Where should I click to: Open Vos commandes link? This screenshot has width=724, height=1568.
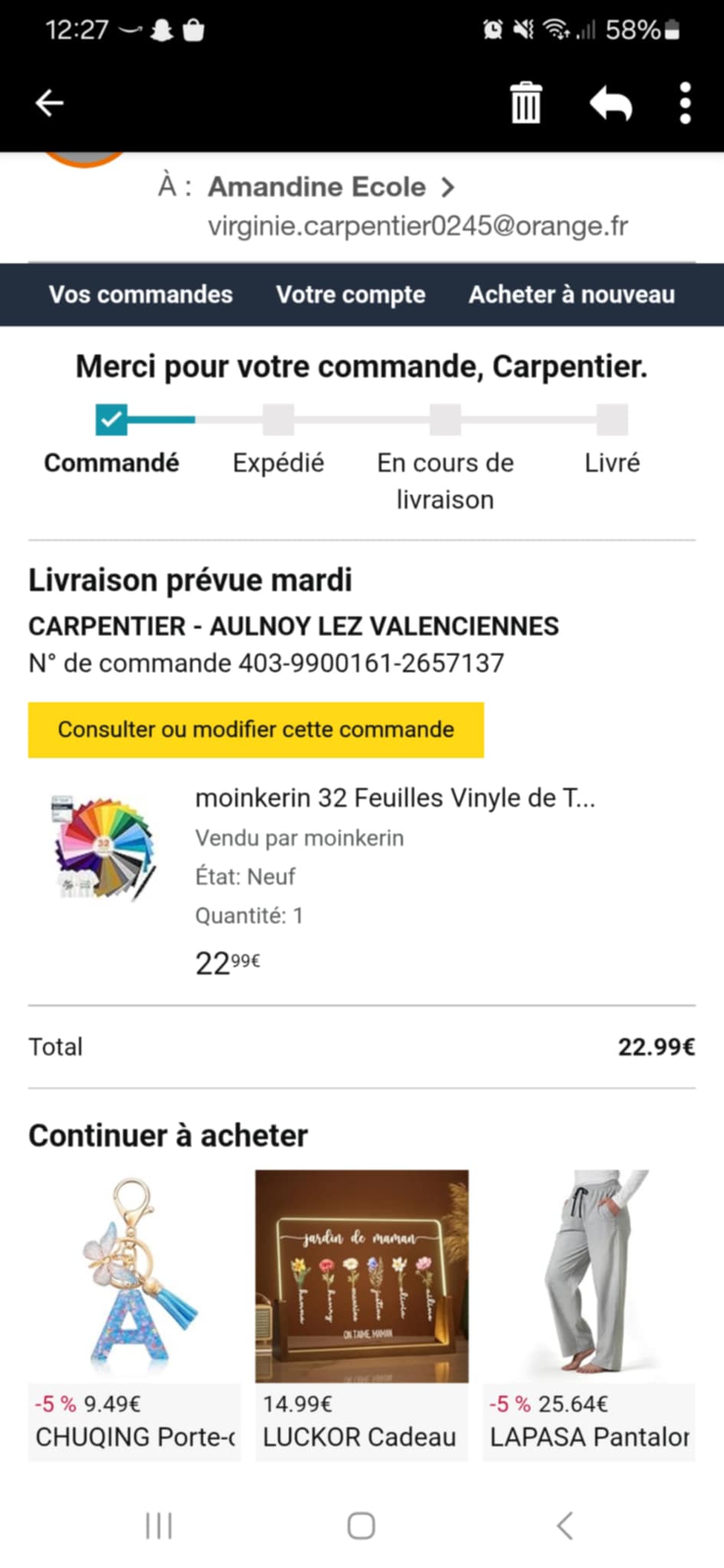pyautogui.click(x=141, y=295)
